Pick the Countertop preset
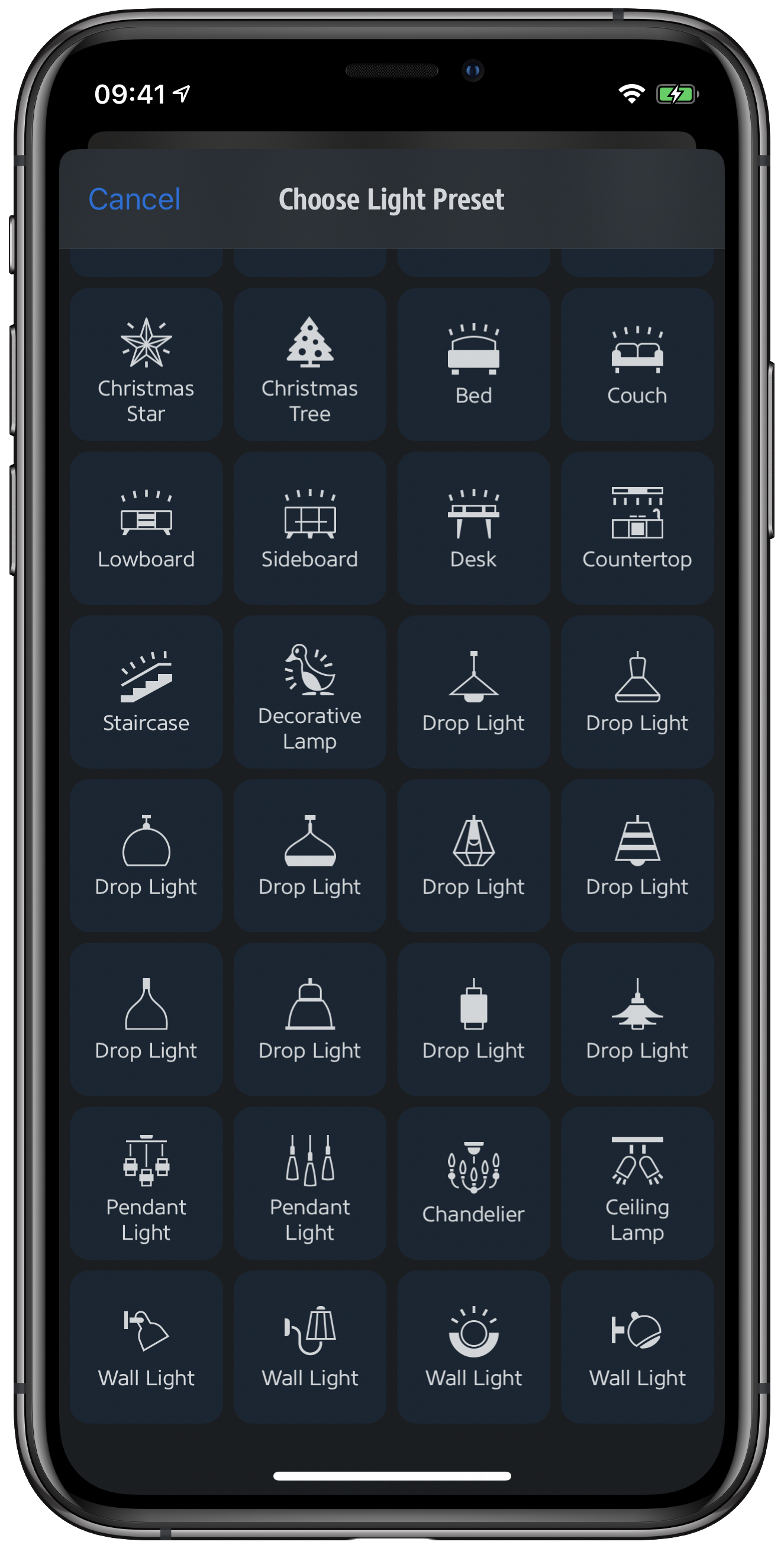 tap(637, 528)
